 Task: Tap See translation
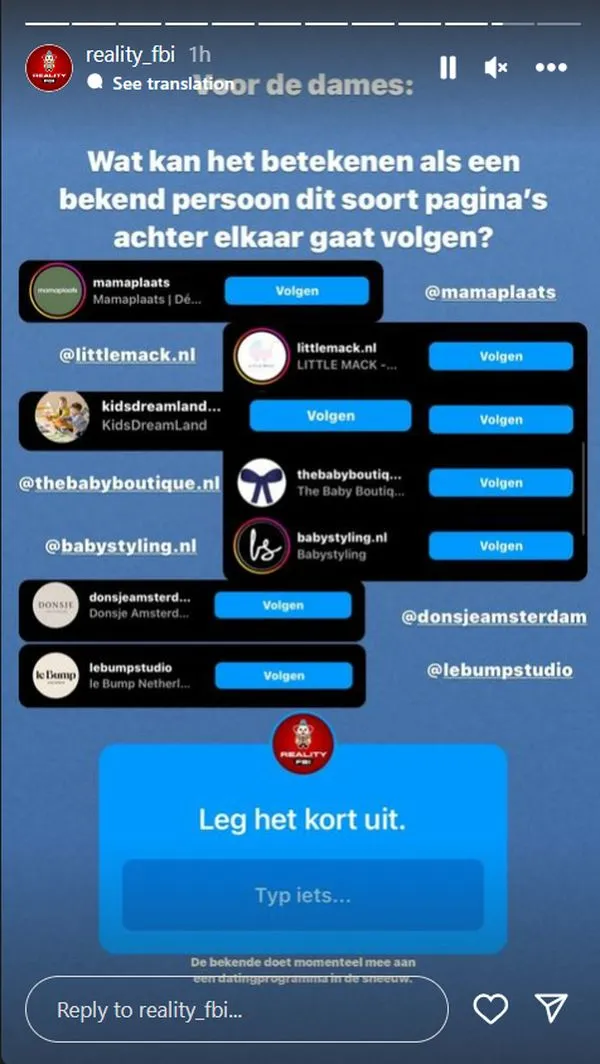[172, 83]
